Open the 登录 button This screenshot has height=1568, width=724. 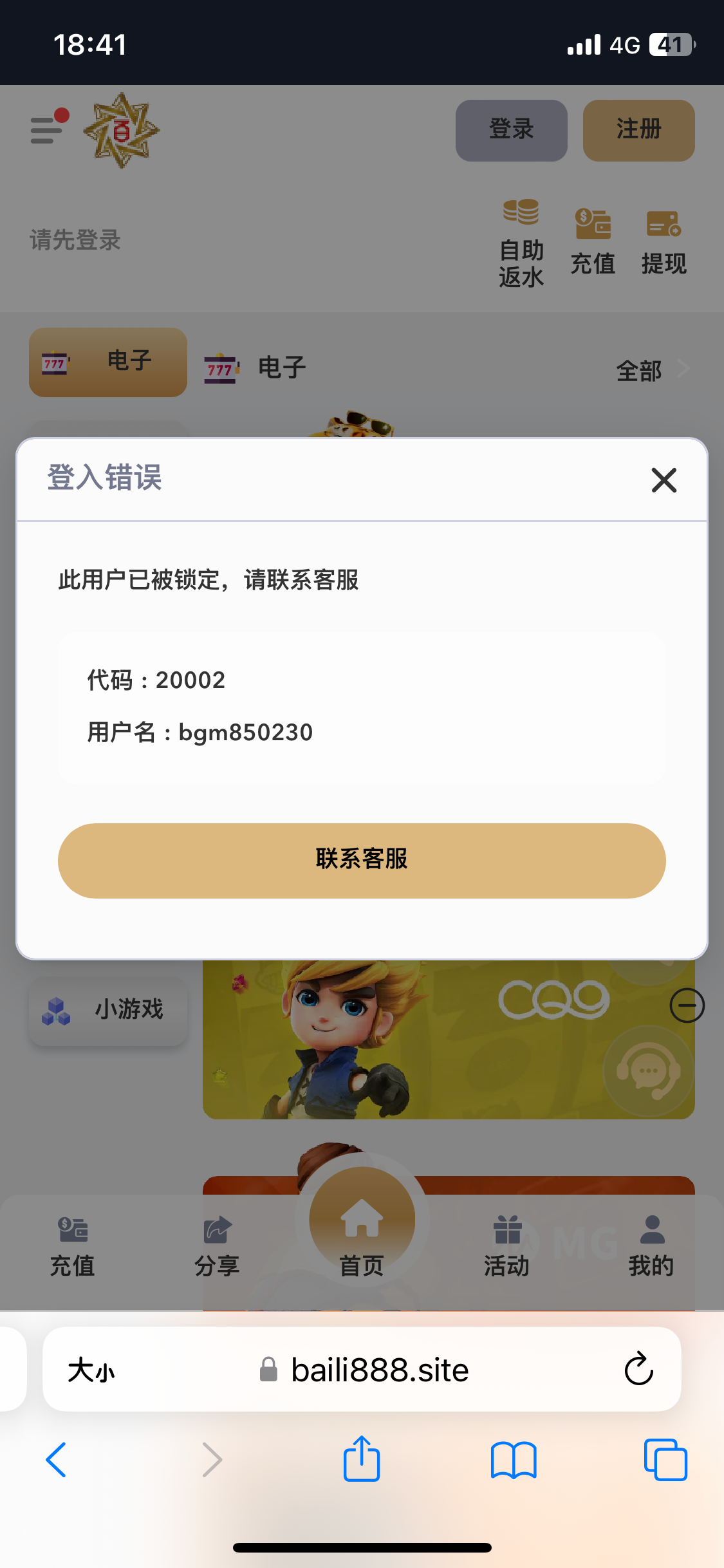coord(511,130)
